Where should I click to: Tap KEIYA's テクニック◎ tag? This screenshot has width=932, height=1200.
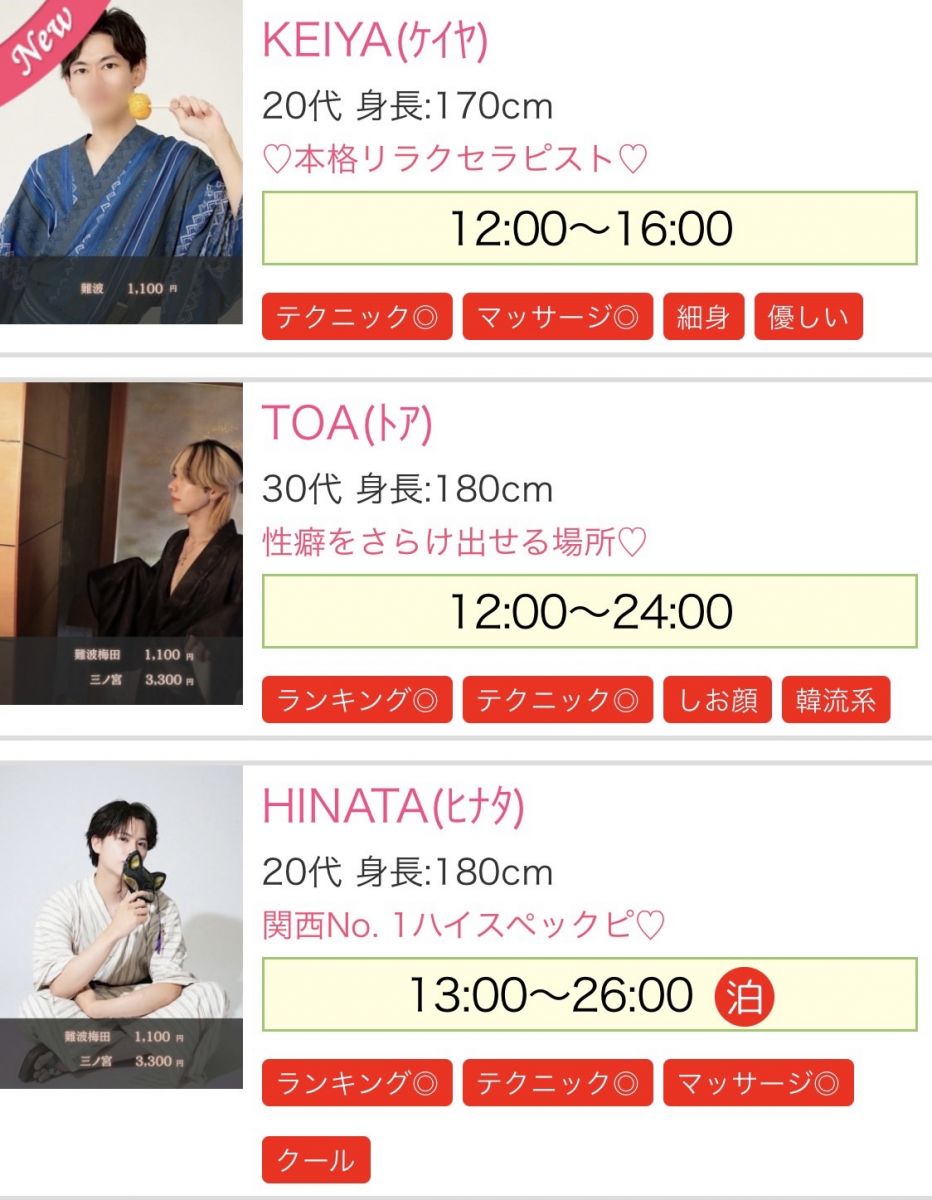[357, 317]
